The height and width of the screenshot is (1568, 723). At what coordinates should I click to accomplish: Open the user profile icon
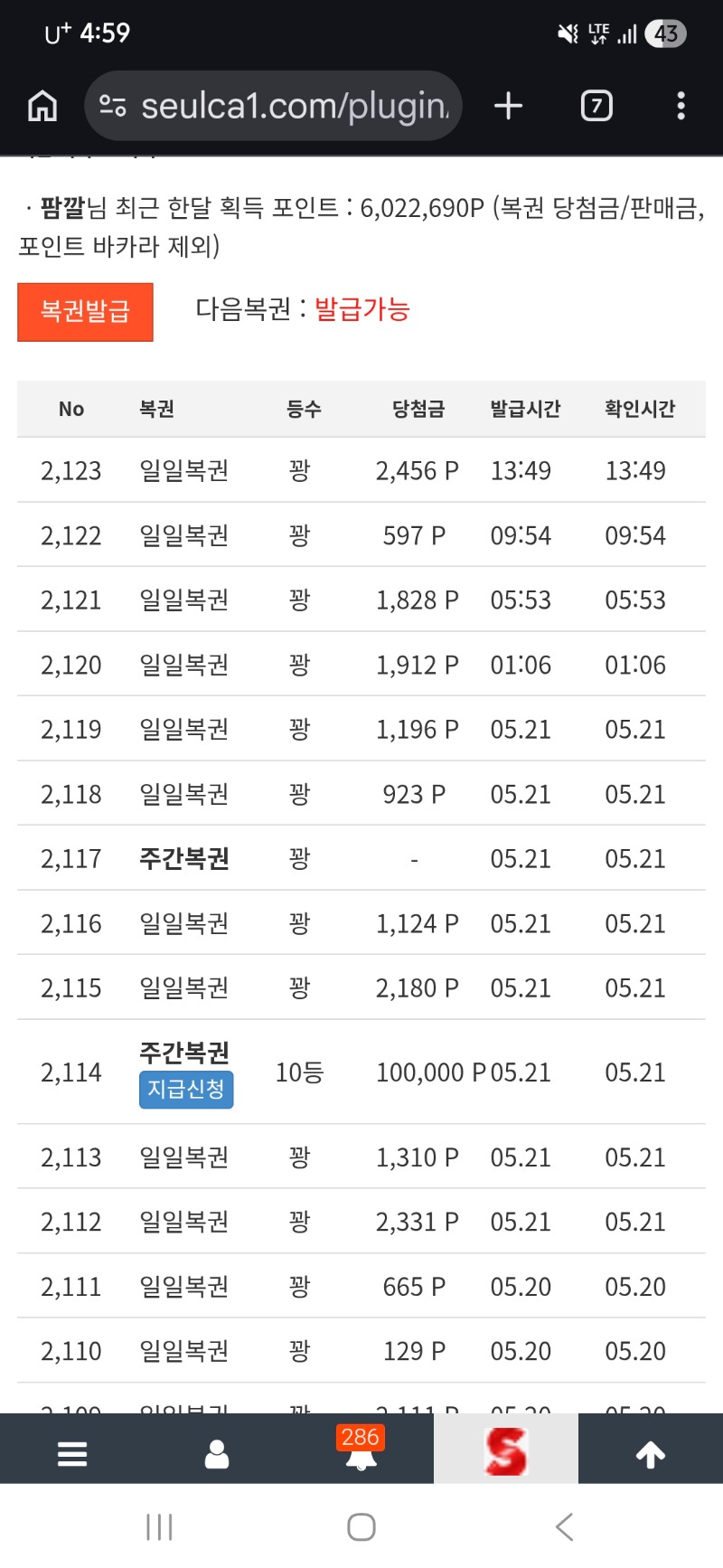point(217,1454)
